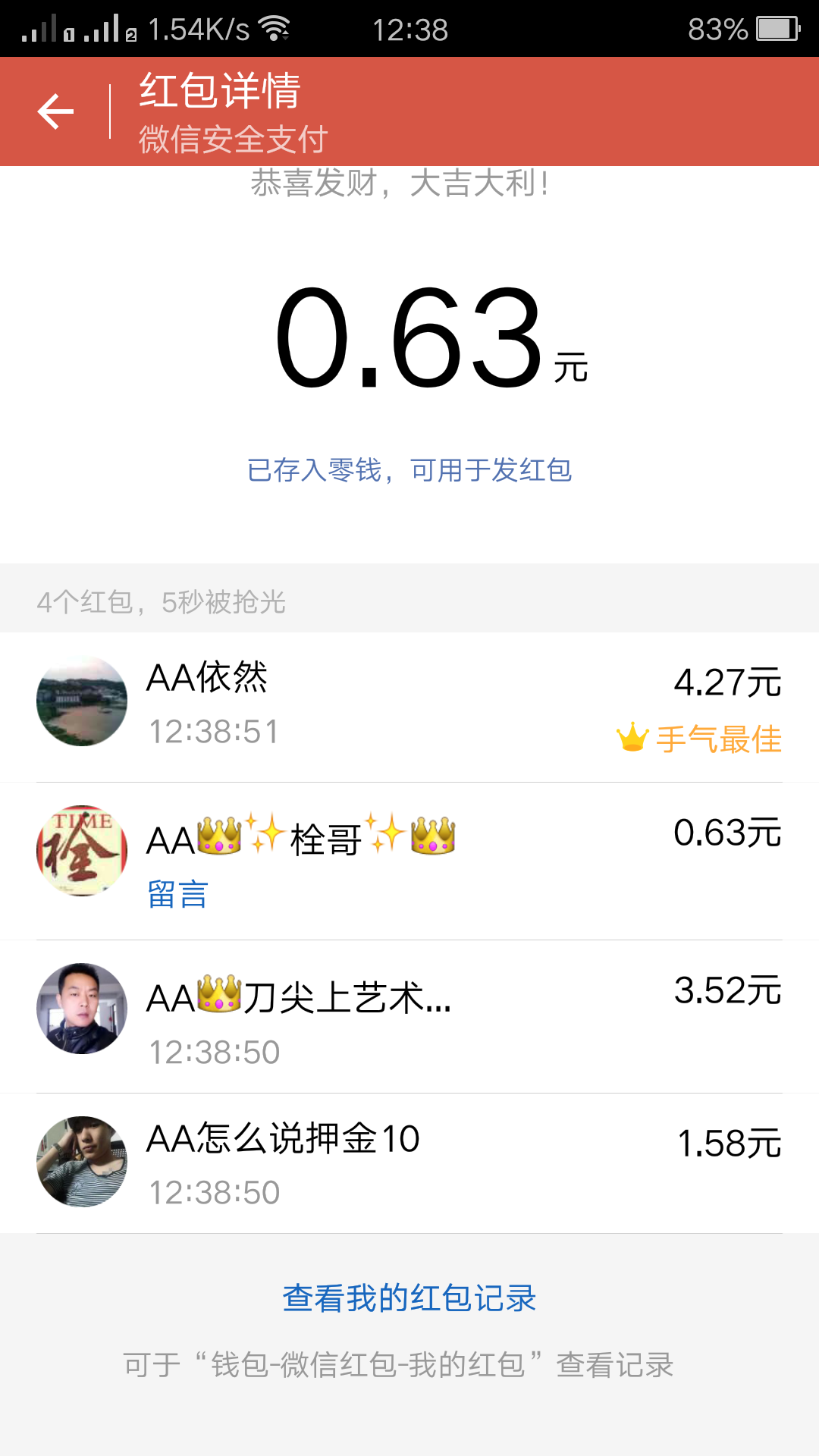819x1456 pixels.
Task: Tap 已存入零钱，可用于发红包 link
Action: coord(409,470)
